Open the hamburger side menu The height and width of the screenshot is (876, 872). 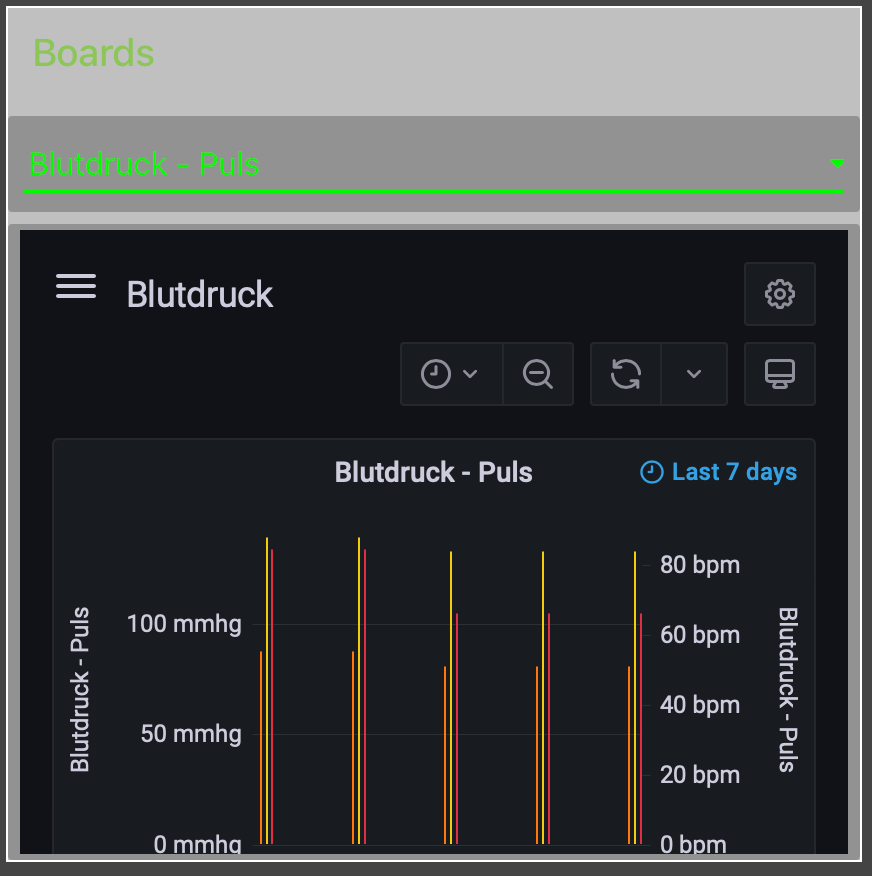click(x=76, y=287)
